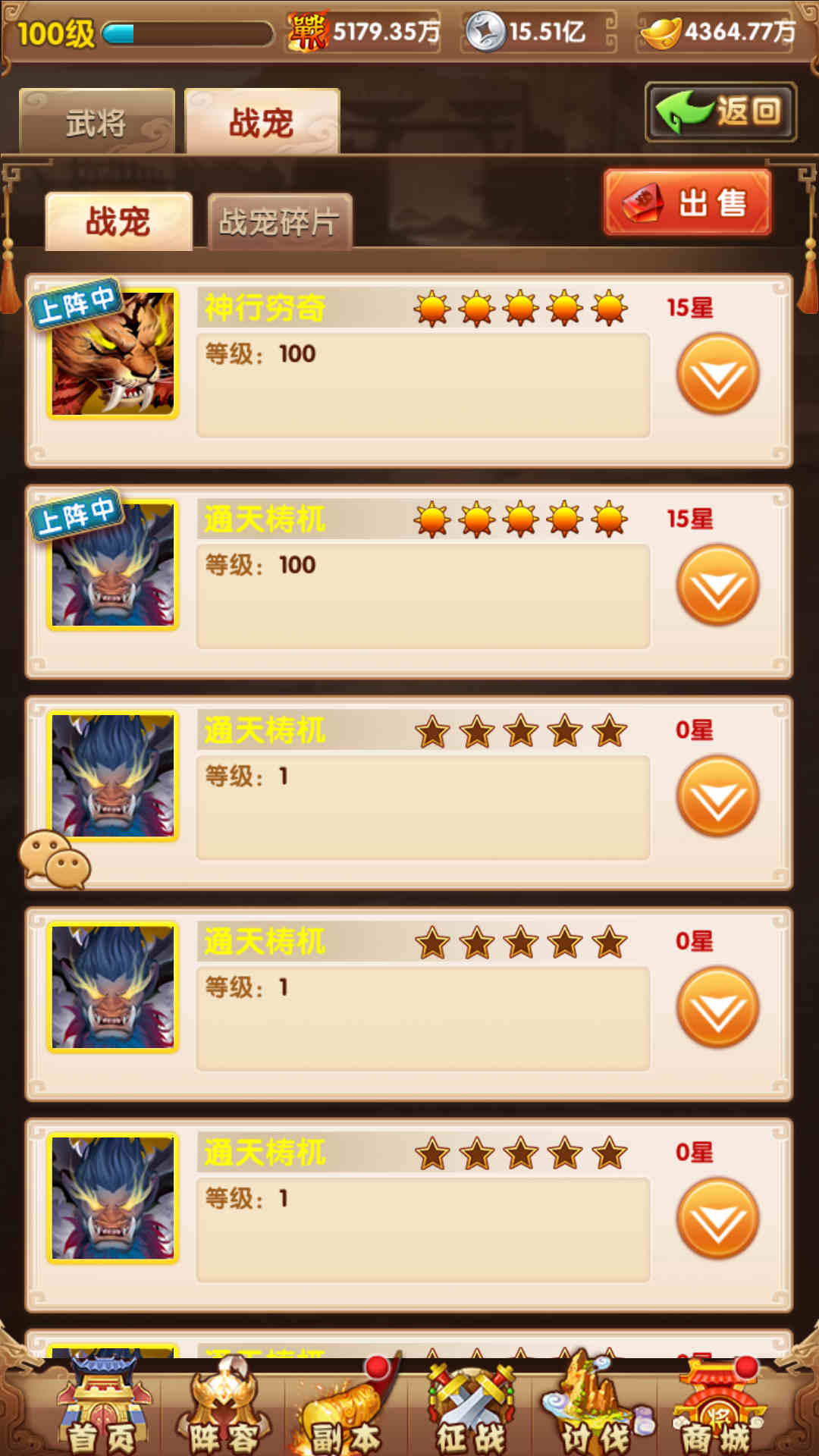The image size is (819, 1456).
Task: Expand the 15星 通天梼杌 card arrow
Action: click(717, 585)
